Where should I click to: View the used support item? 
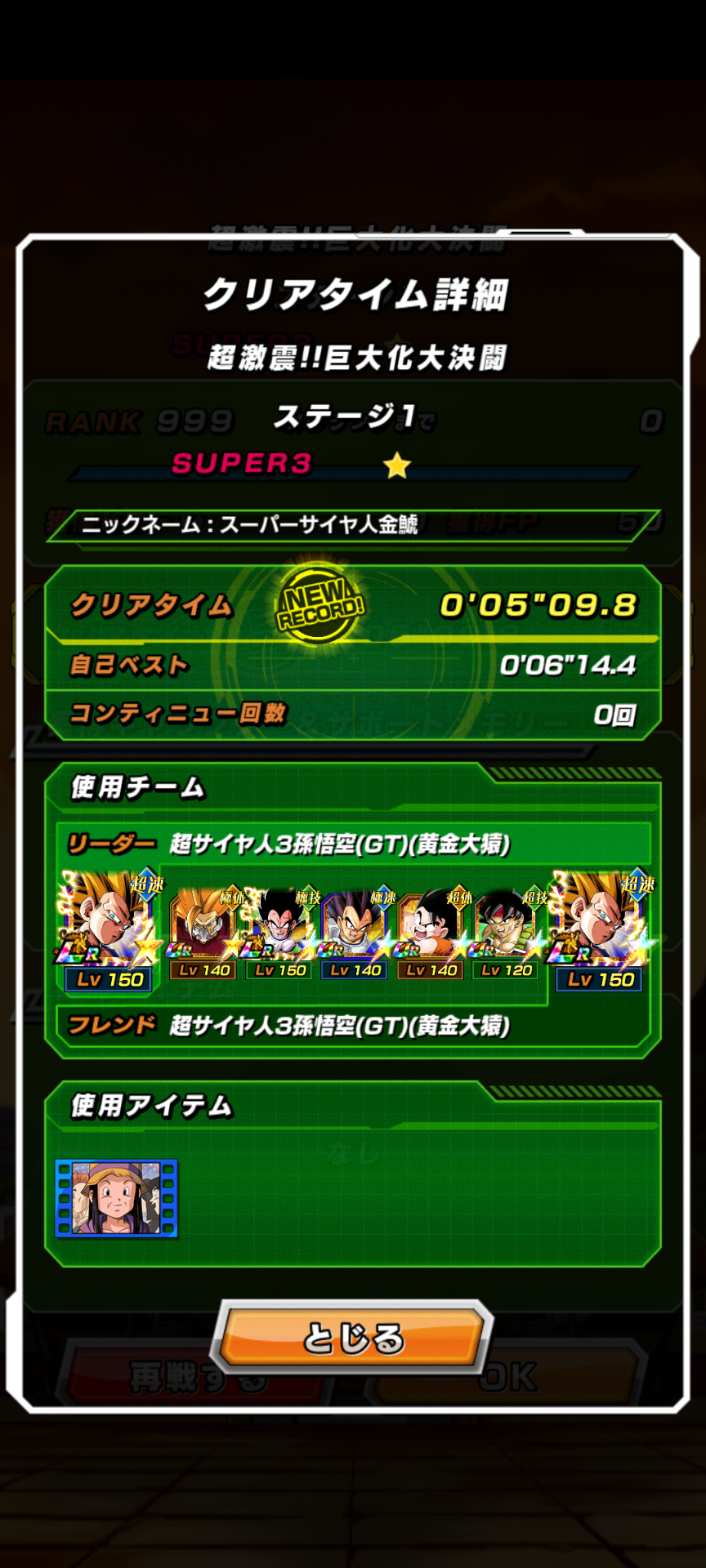(116, 1198)
